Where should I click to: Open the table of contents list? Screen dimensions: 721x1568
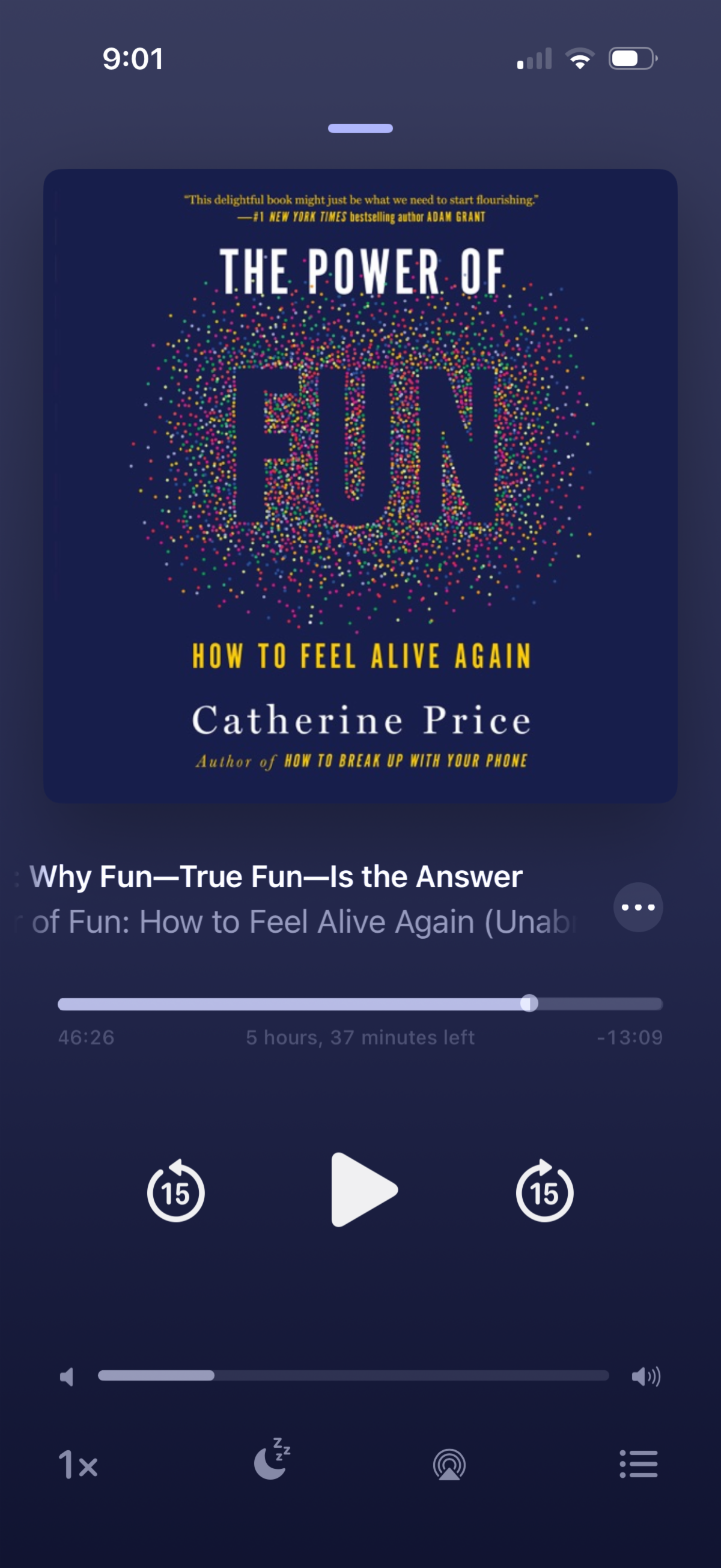coord(638,1464)
